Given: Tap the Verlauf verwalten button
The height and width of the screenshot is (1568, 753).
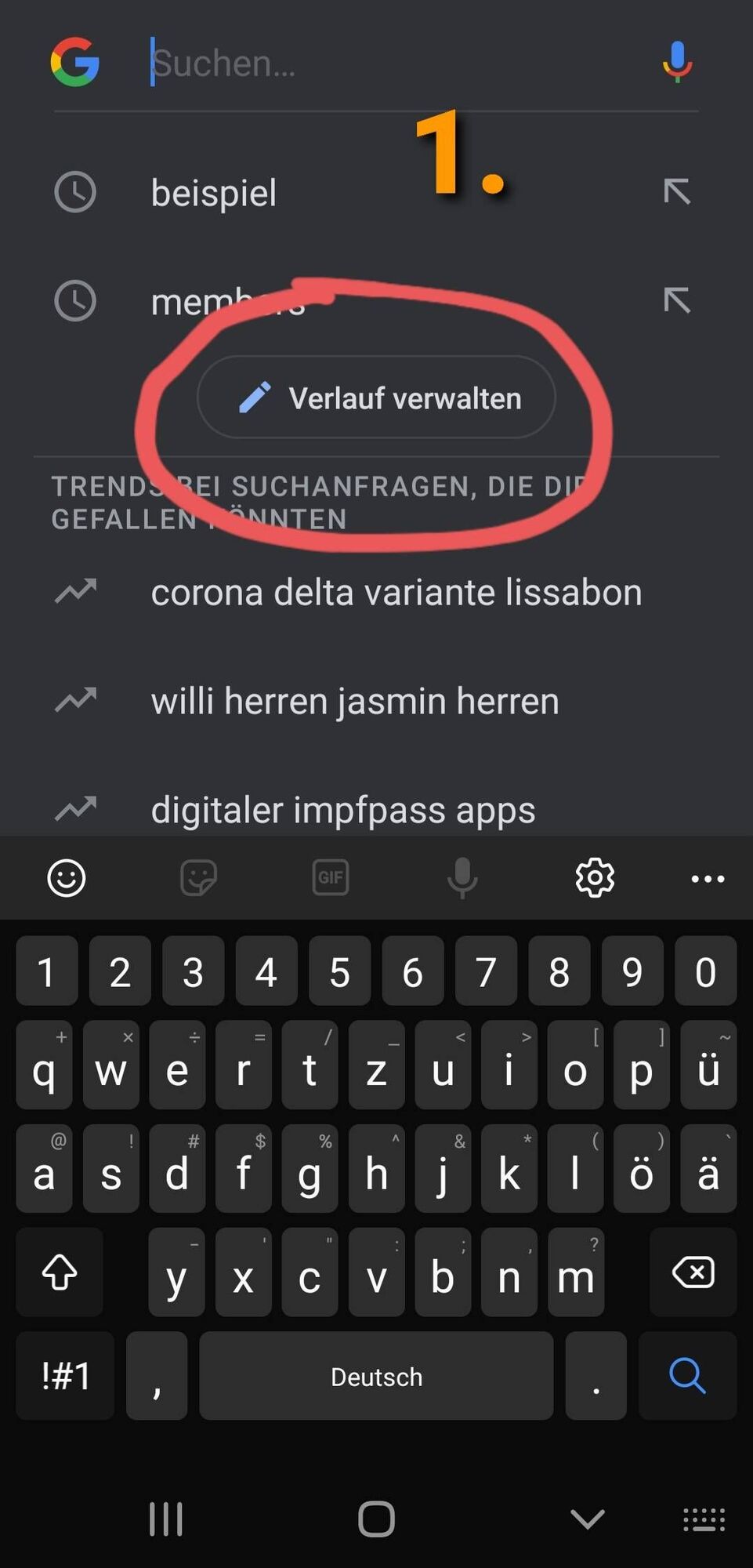Looking at the screenshot, I should tap(376, 397).
